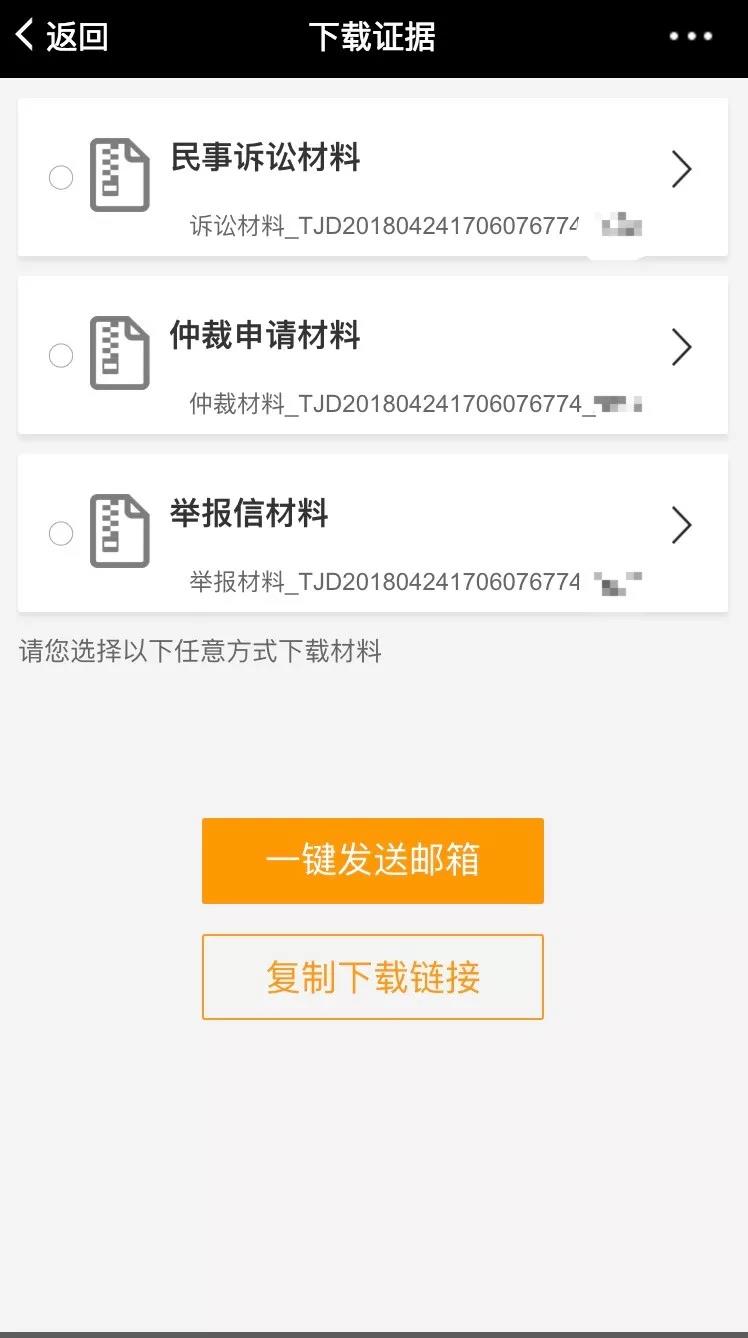Expand the 仲裁申请材料 item via its chevron
This screenshot has height=1338, width=748.
click(x=682, y=347)
